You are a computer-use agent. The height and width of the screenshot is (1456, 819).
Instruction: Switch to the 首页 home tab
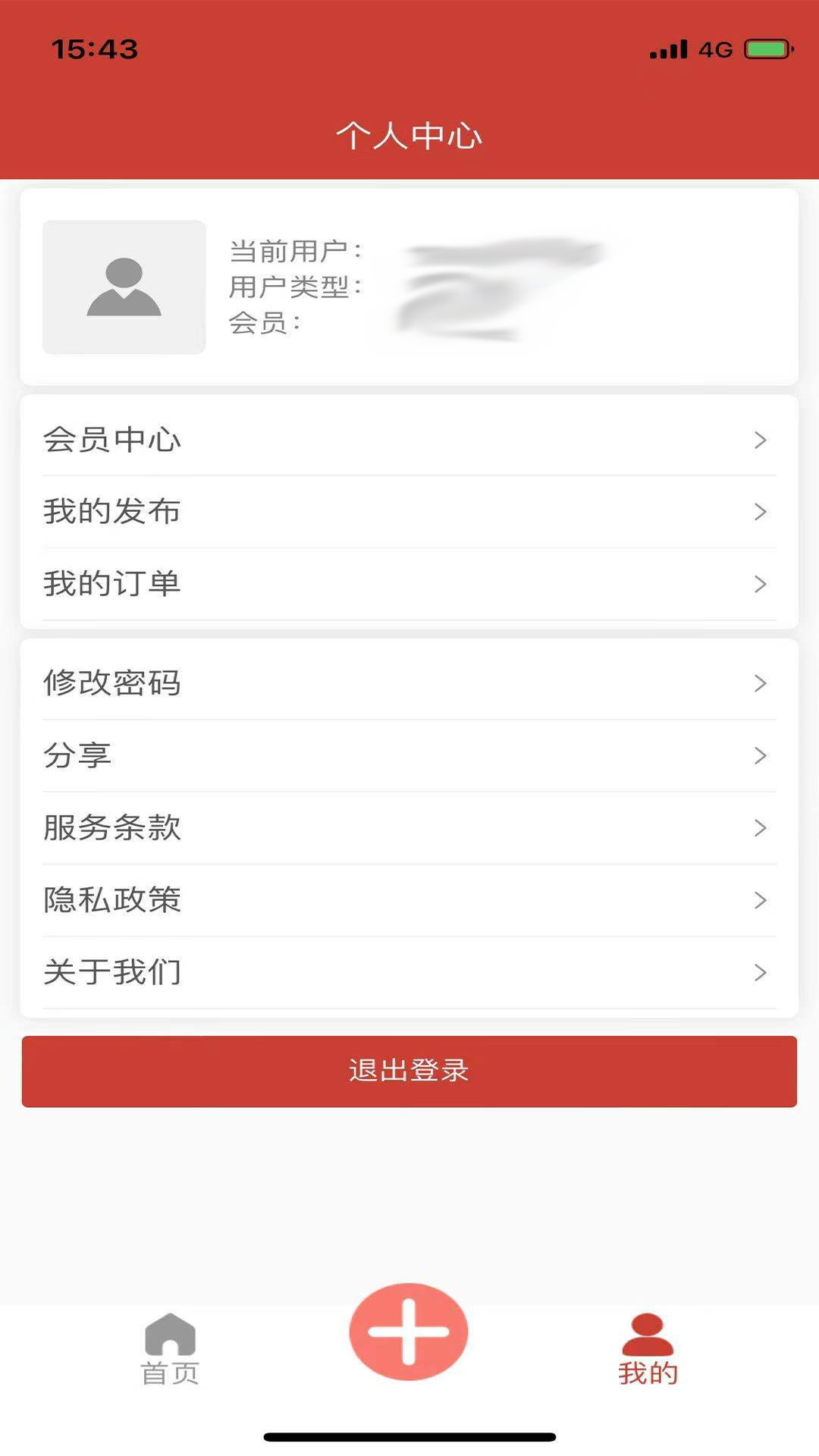coord(170,1350)
